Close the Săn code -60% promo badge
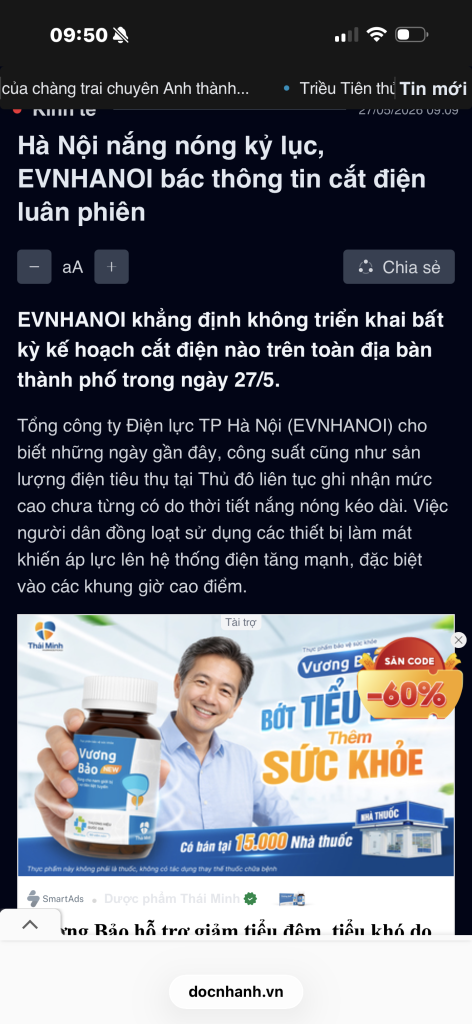 click(460, 640)
